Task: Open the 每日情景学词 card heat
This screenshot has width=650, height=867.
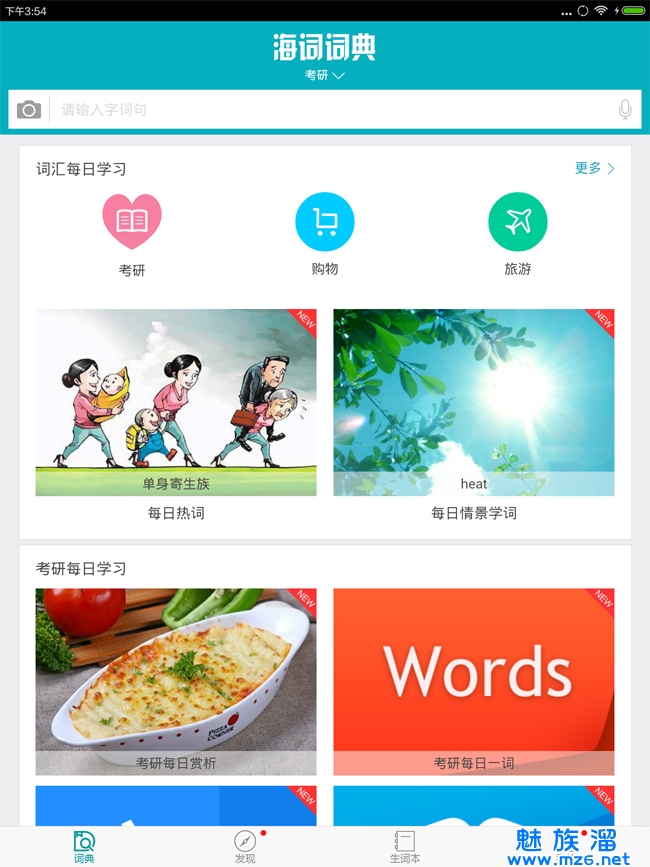Action: pos(474,402)
